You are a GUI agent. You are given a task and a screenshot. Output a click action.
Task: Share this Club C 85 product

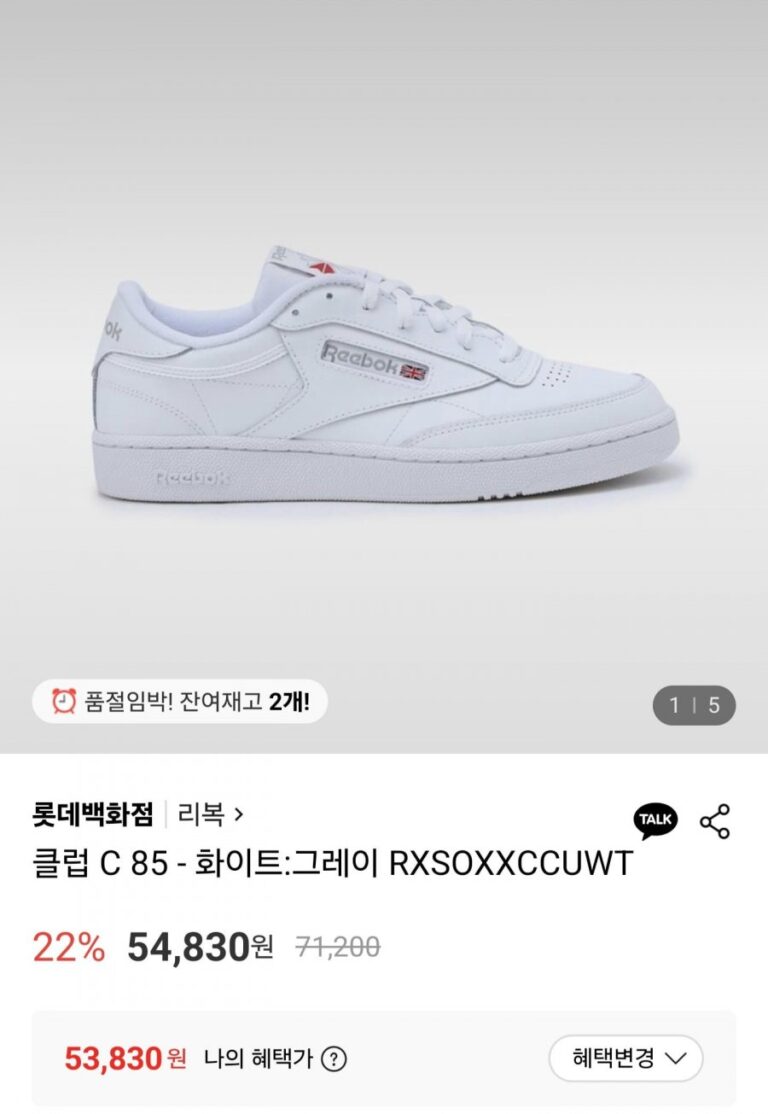[x=715, y=821]
